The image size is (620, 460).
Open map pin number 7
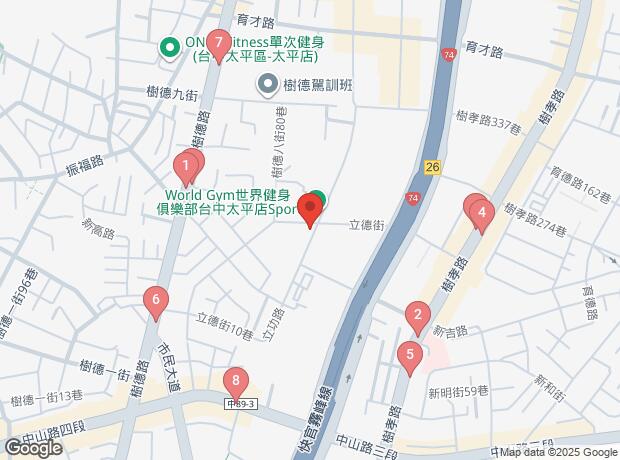[218, 46]
